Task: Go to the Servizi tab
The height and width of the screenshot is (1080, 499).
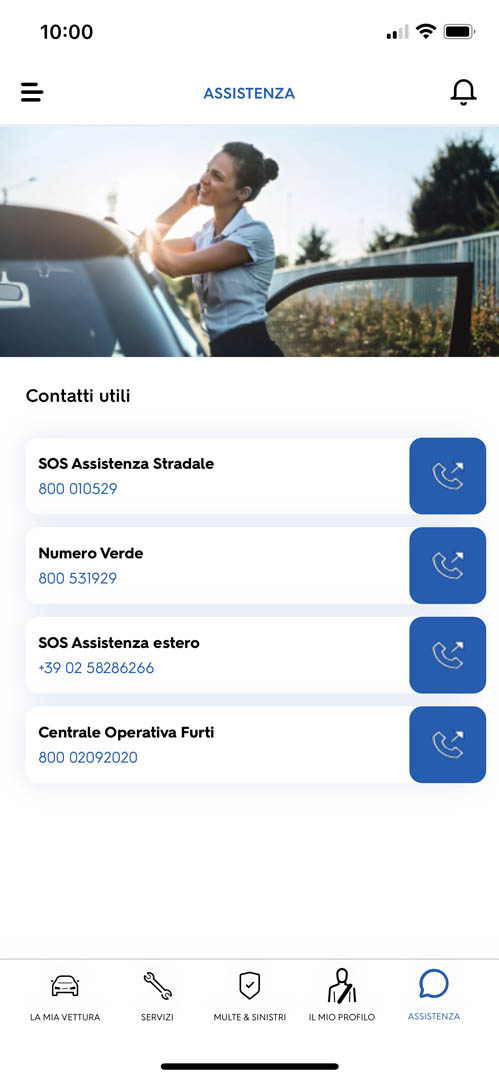Action: [x=158, y=997]
